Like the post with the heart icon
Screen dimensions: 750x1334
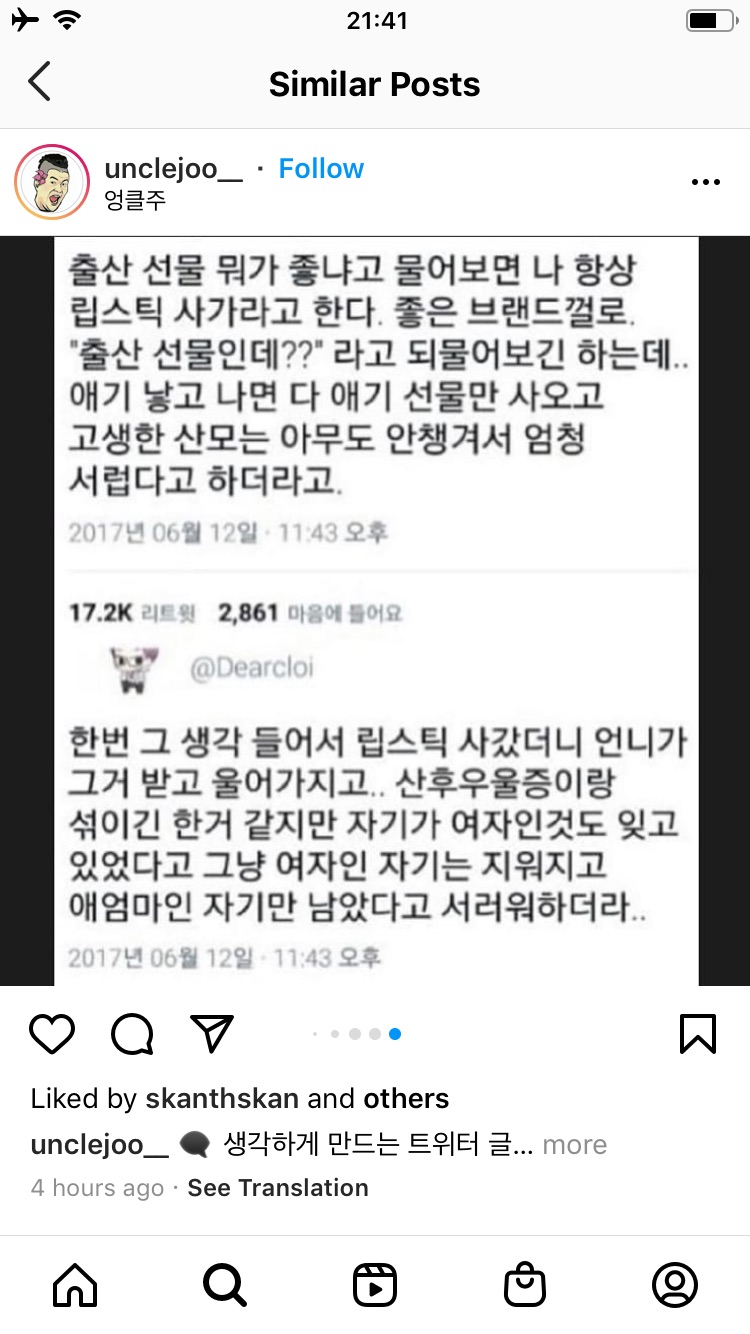coord(52,1033)
